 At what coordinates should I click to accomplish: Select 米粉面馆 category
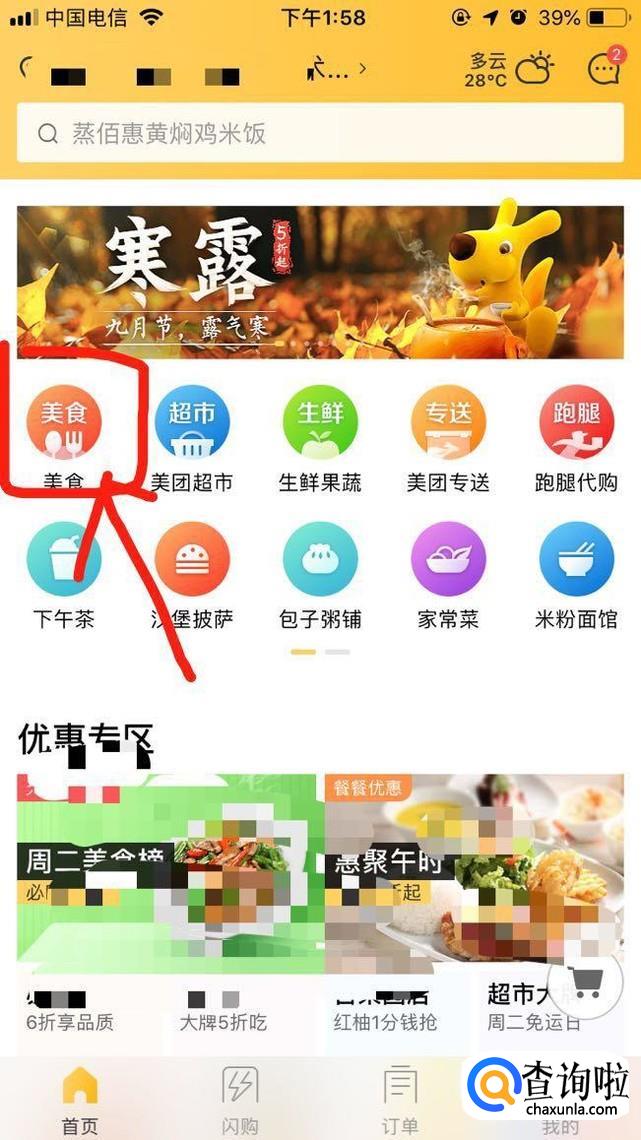(x=576, y=572)
